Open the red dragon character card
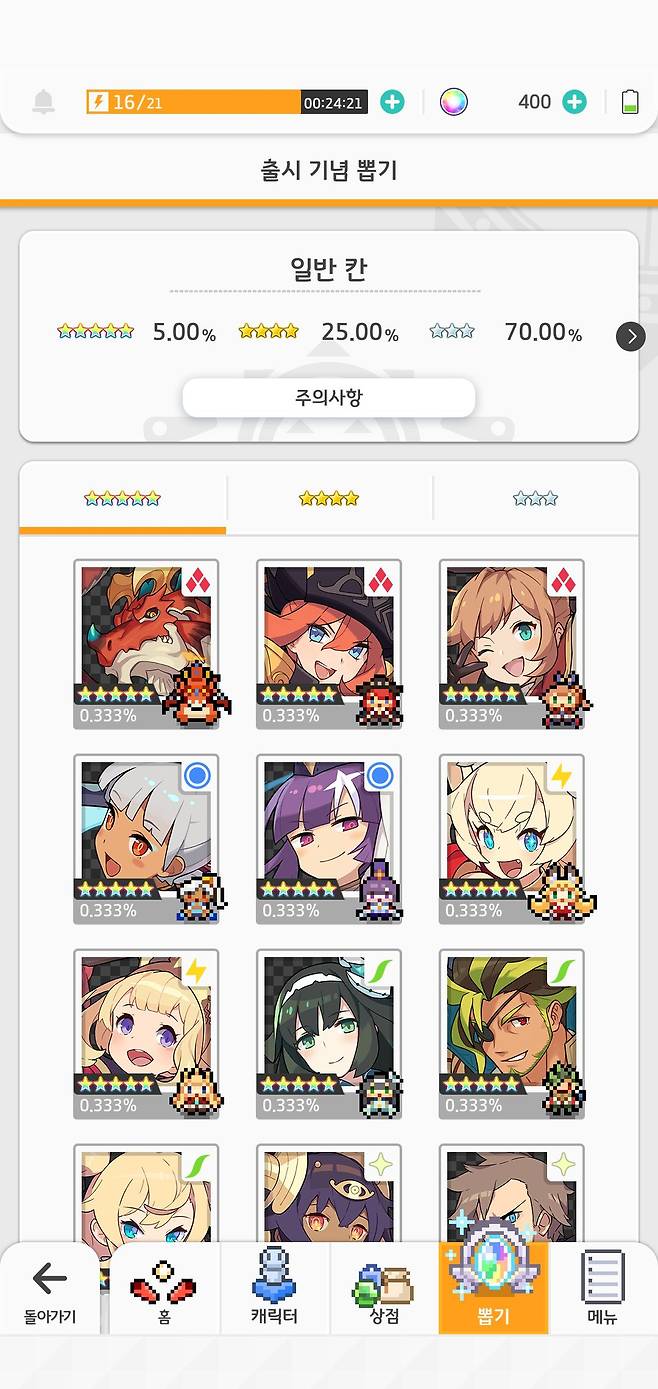Screen dimensions: 658x1389 [146, 643]
